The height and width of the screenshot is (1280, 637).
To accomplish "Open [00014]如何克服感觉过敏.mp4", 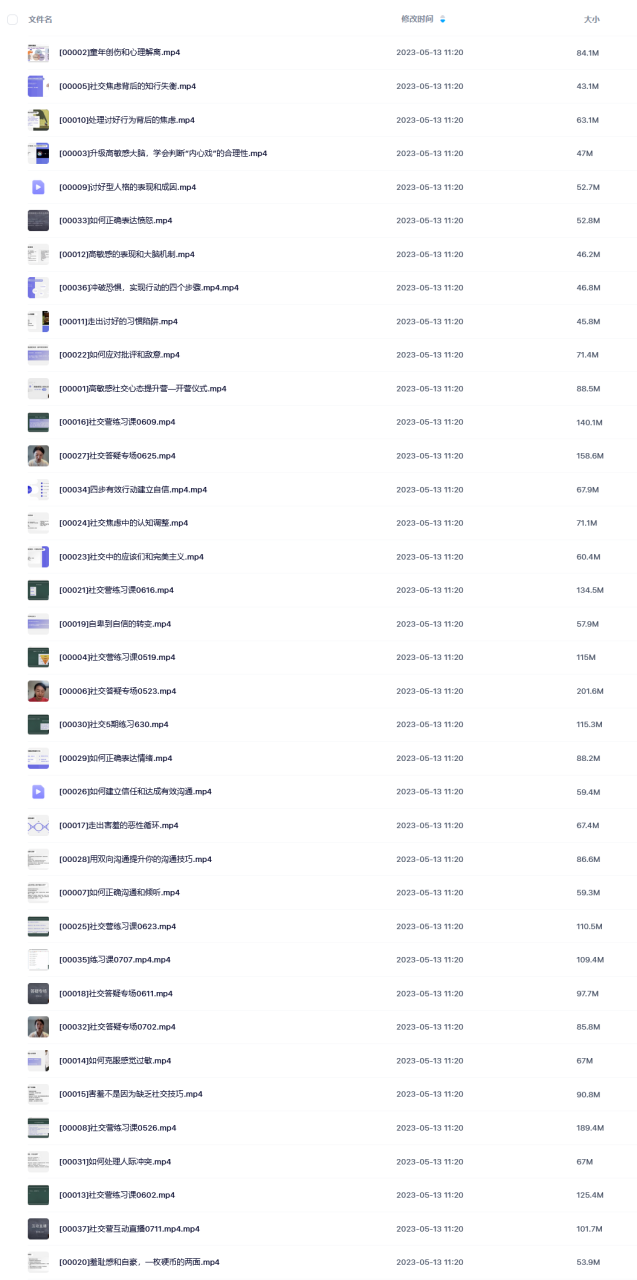I will tap(116, 1060).
